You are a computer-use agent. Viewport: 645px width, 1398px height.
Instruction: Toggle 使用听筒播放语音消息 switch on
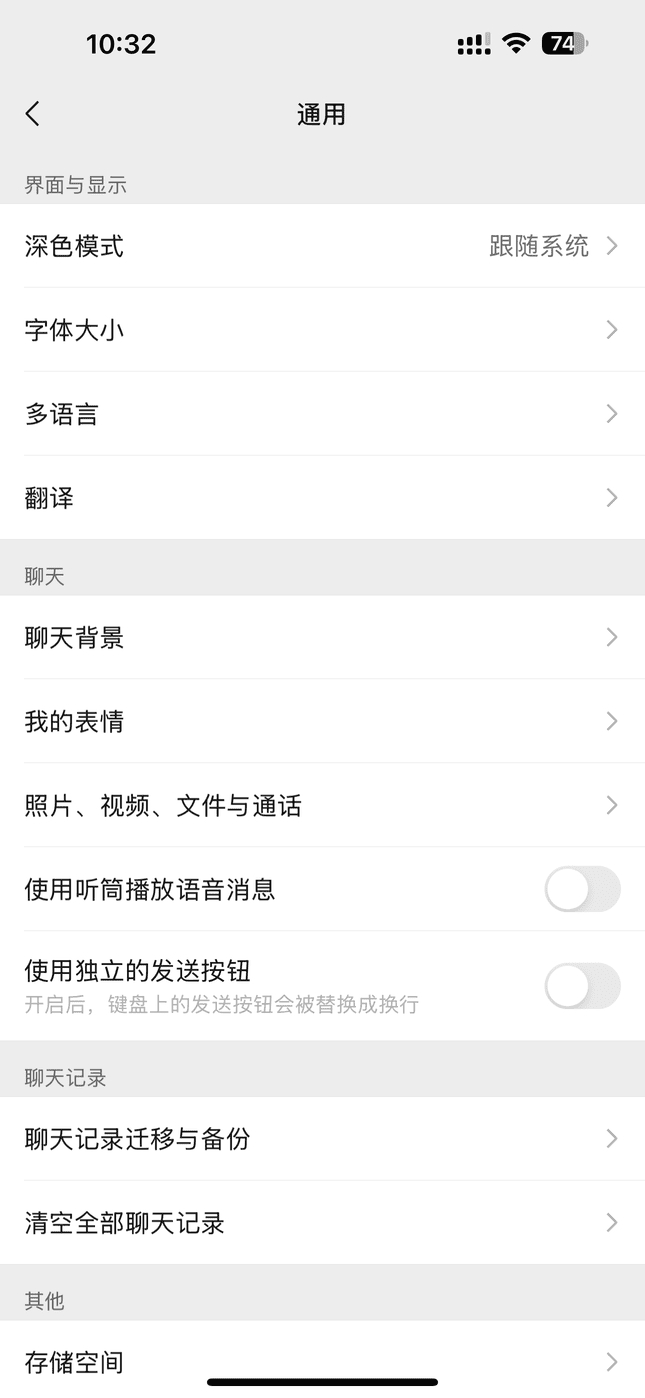coord(582,889)
